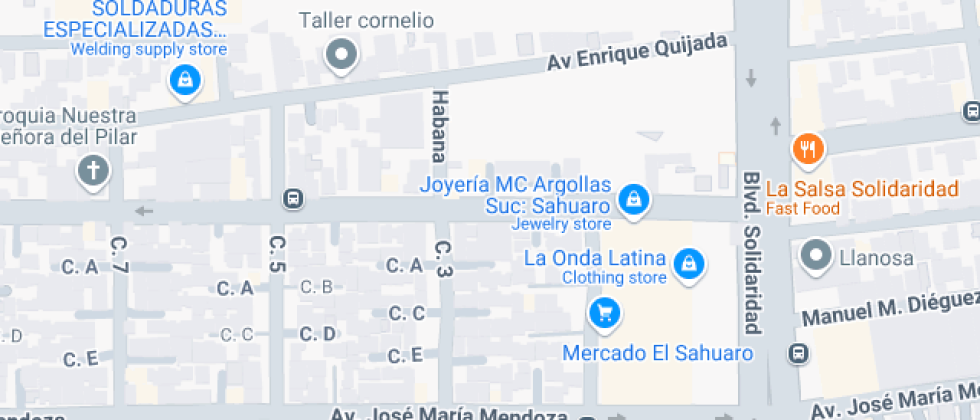Open the Mercado El Sahuaro shopping cart marker

coord(604,314)
